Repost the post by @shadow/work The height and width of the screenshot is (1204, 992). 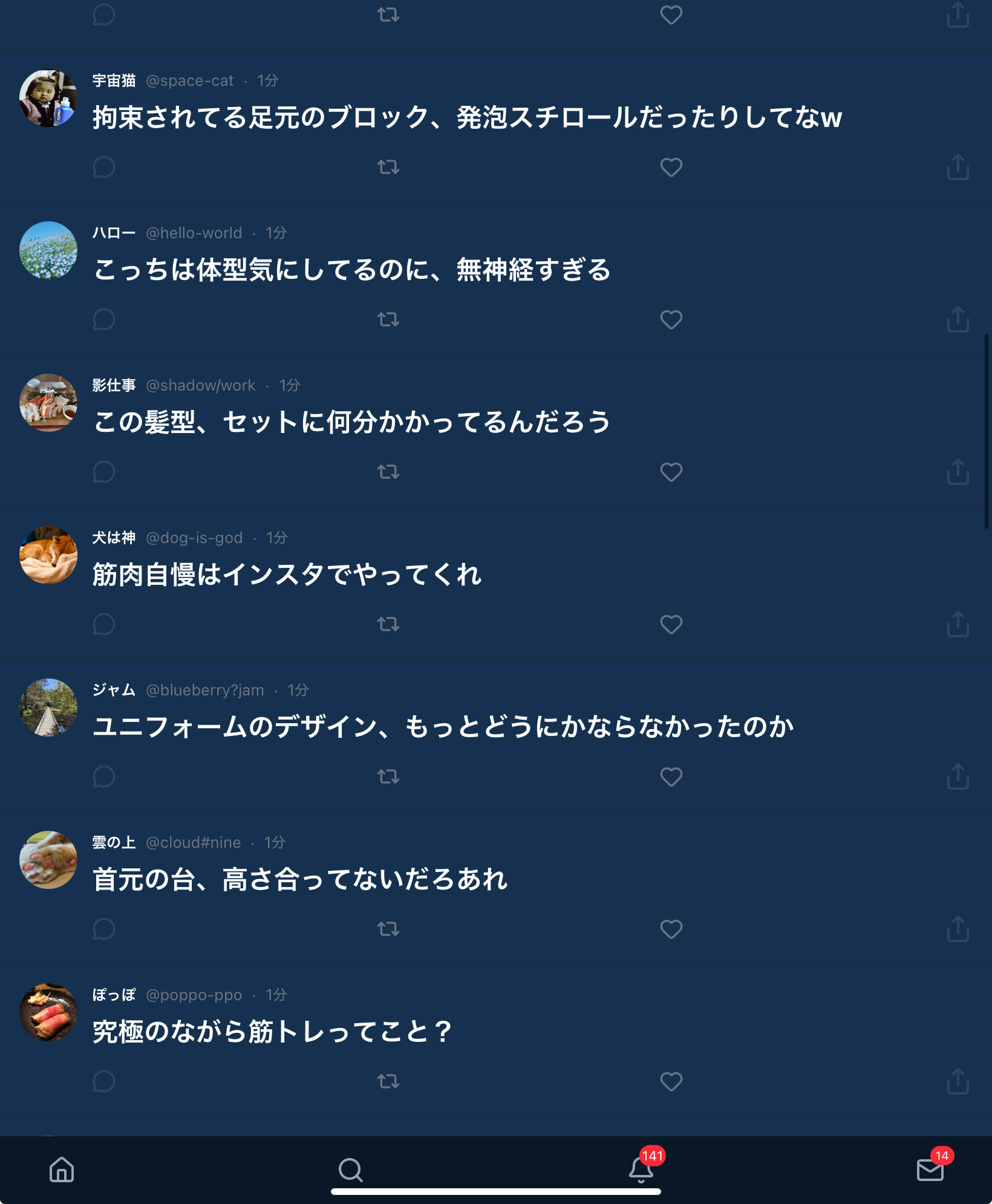tap(388, 472)
